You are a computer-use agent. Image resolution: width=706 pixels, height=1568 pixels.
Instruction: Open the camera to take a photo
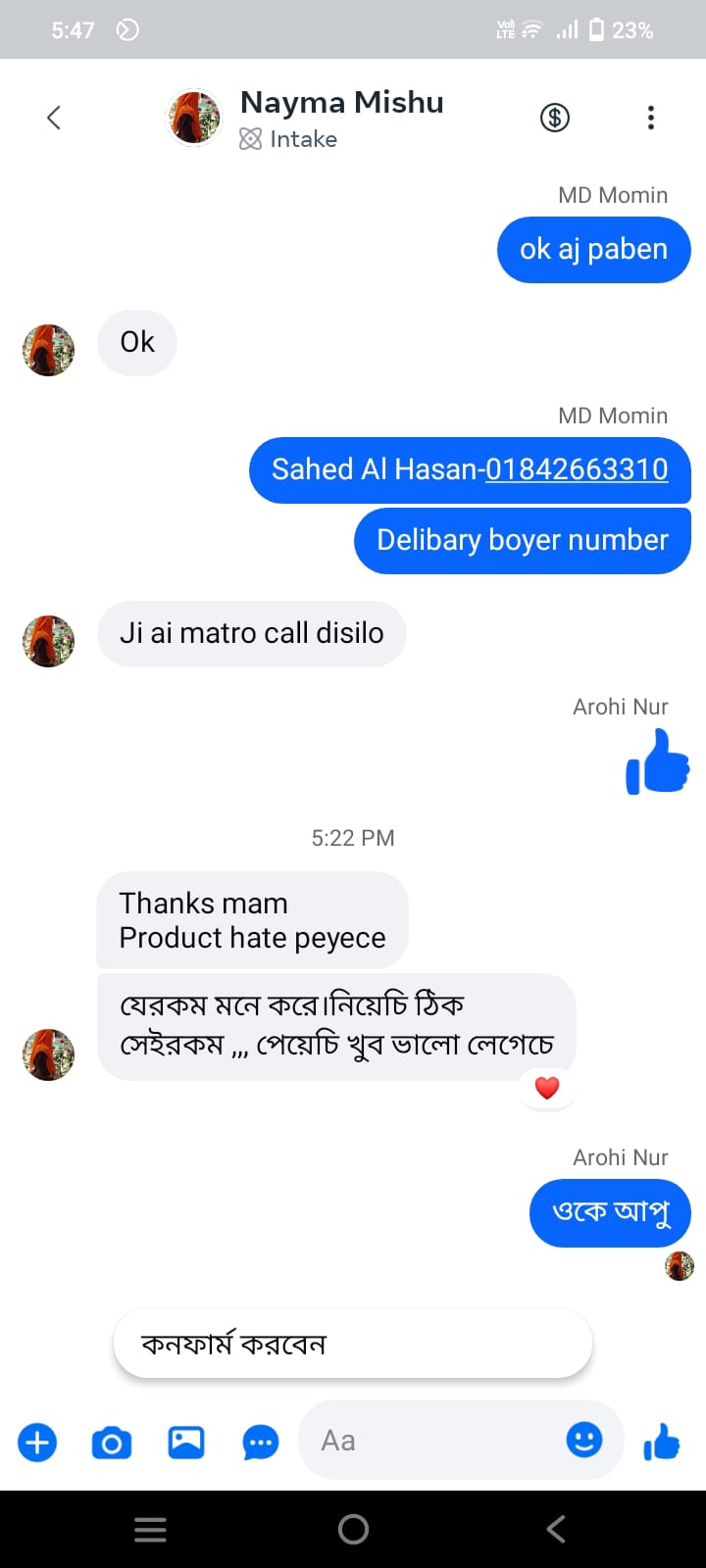point(112,1443)
